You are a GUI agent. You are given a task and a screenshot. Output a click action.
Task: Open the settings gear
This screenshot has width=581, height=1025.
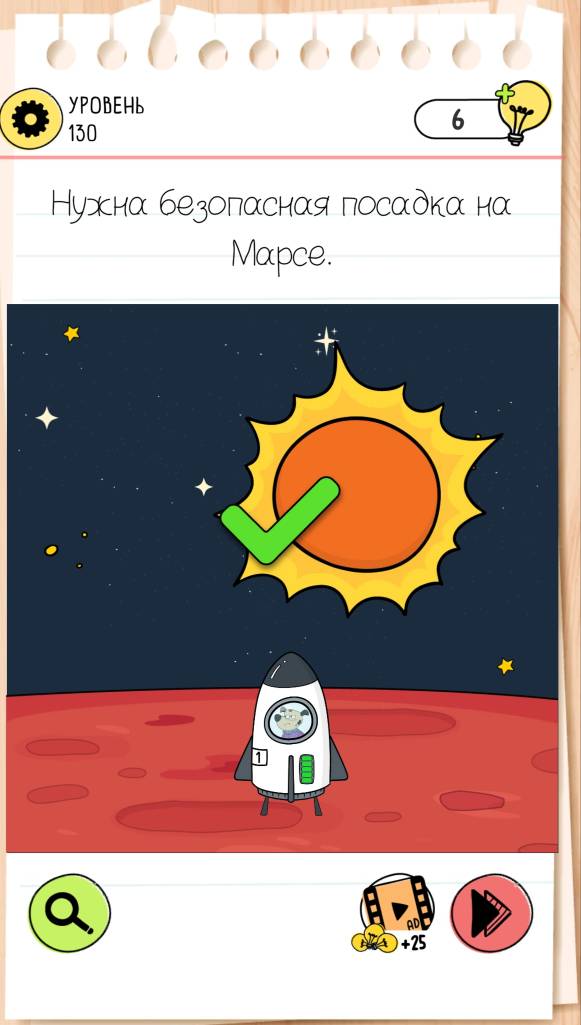point(30,119)
